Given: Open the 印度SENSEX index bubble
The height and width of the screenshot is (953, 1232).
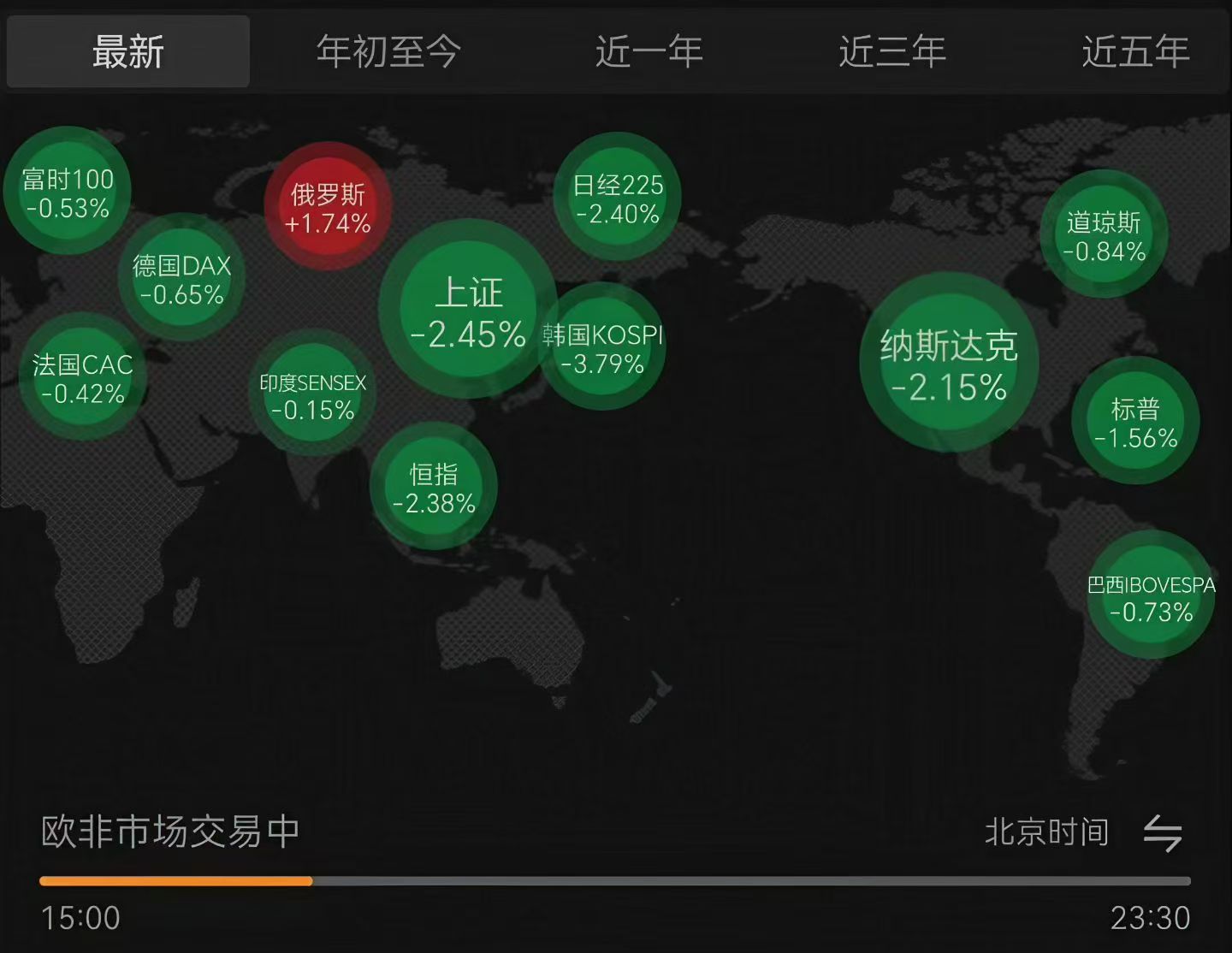Looking at the screenshot, I should (x=313, y=396).
